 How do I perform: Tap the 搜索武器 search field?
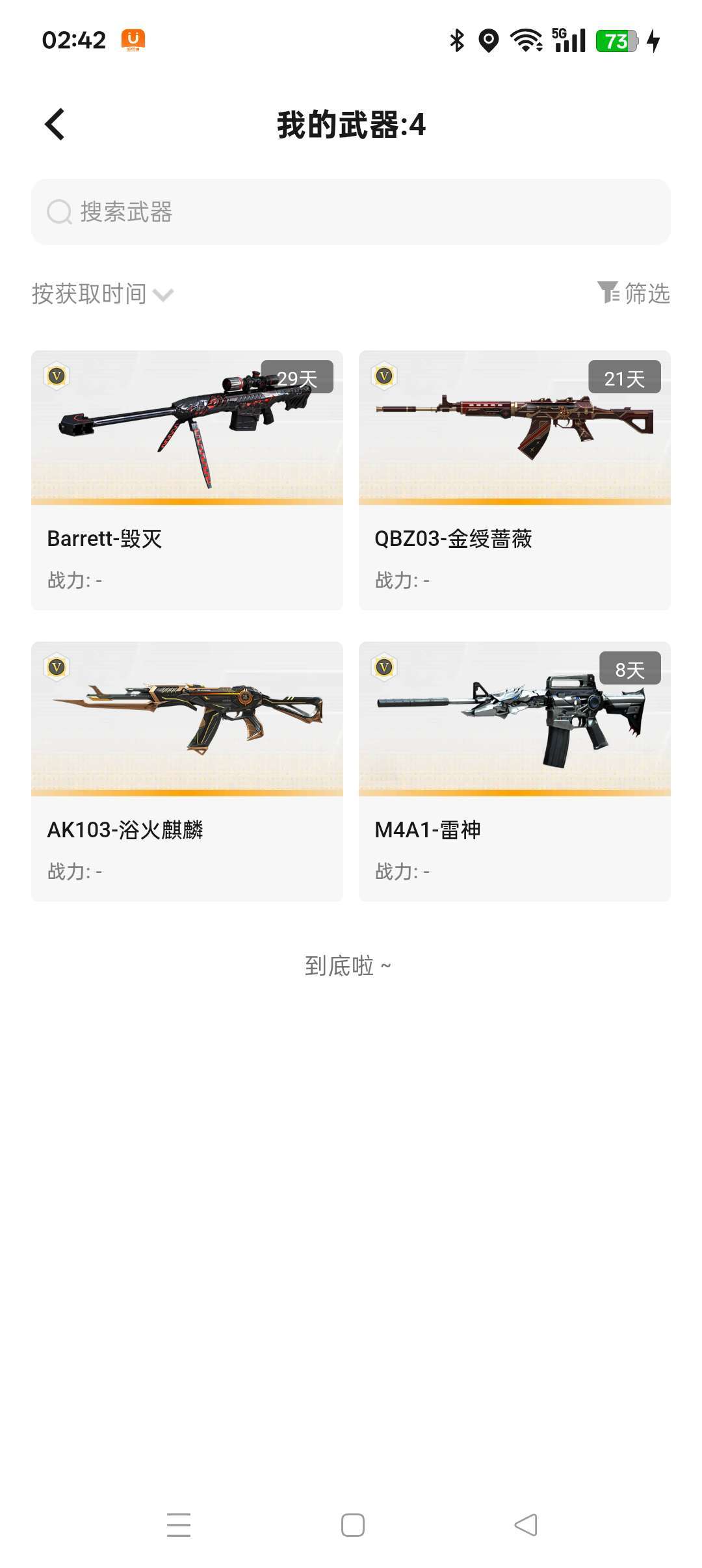(351, 212)
